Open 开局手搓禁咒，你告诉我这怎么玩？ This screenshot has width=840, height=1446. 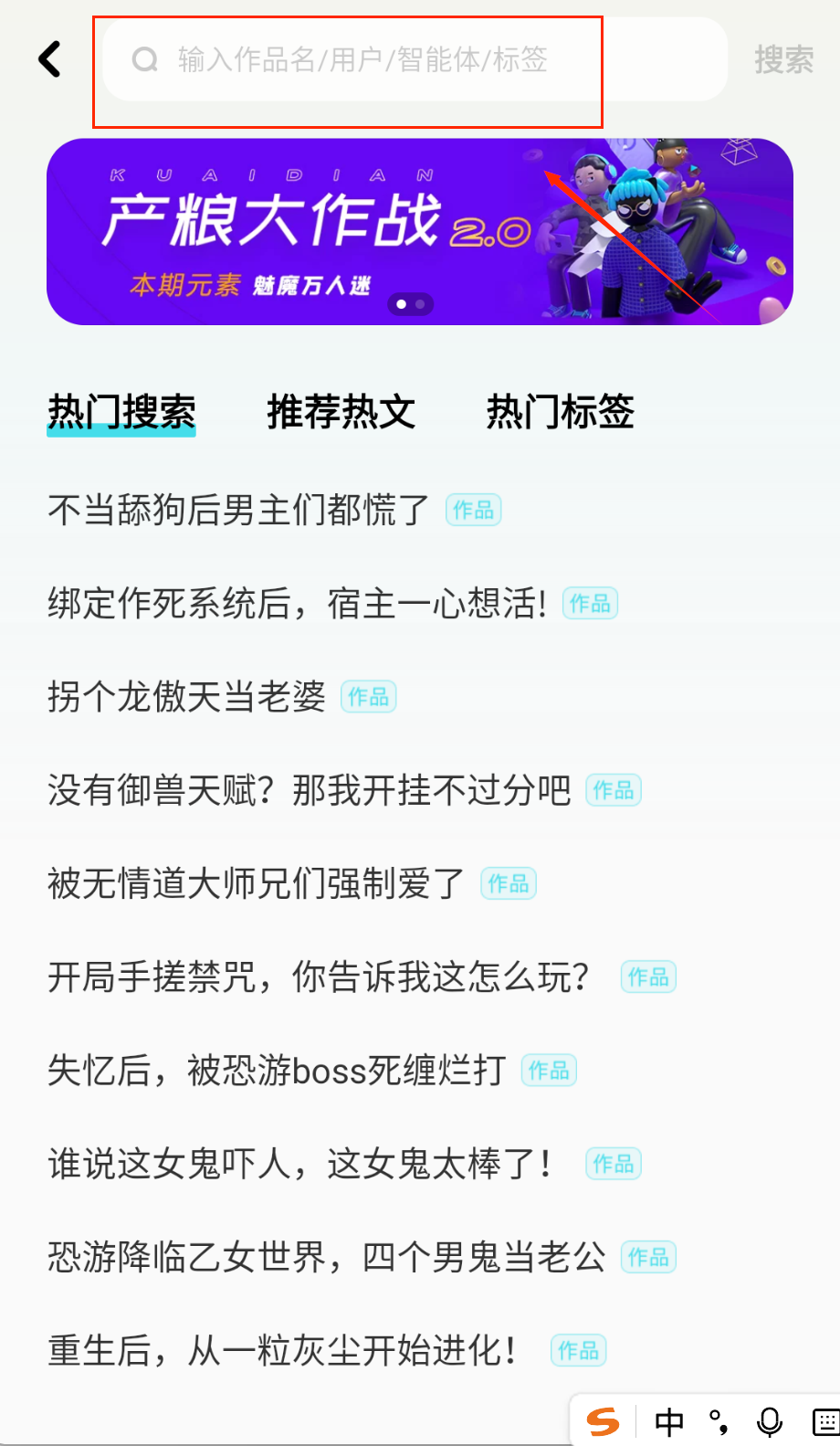319,977
